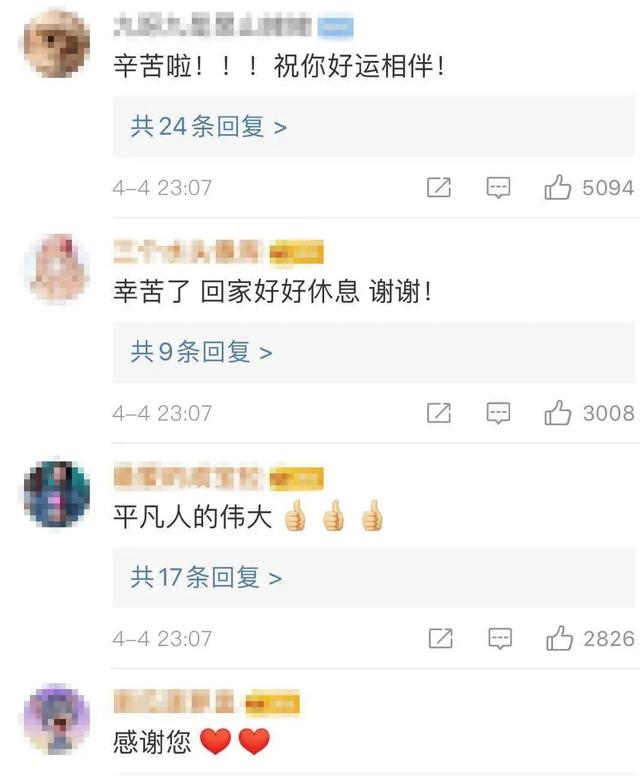Like the comment 幸苦了 回家好好休息 谢谢！
Image resolution: width=640 pixels, height=776 pixels.
pos(558,412)
